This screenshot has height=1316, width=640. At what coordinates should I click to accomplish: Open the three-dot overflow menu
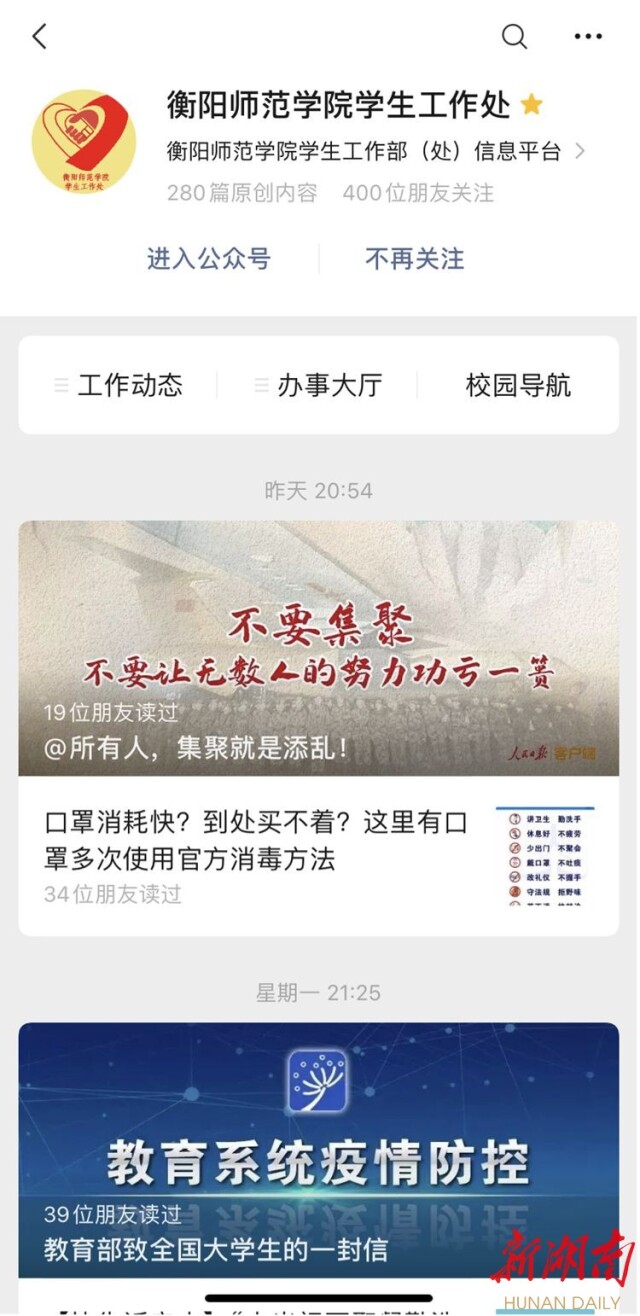(x=588, y=37)
